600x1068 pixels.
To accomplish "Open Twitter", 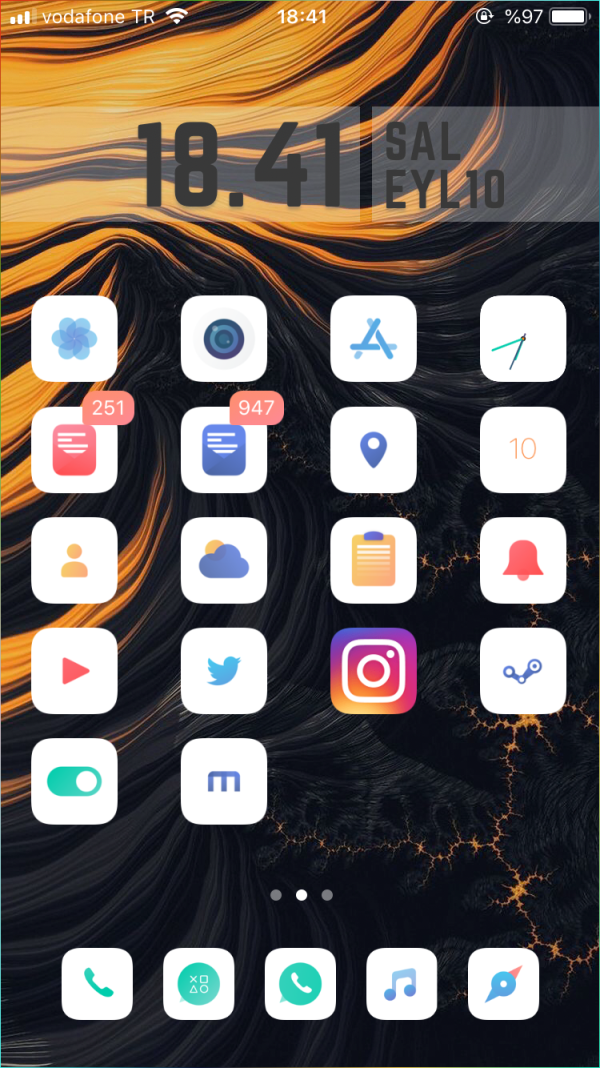I will (x=224, y=671).
